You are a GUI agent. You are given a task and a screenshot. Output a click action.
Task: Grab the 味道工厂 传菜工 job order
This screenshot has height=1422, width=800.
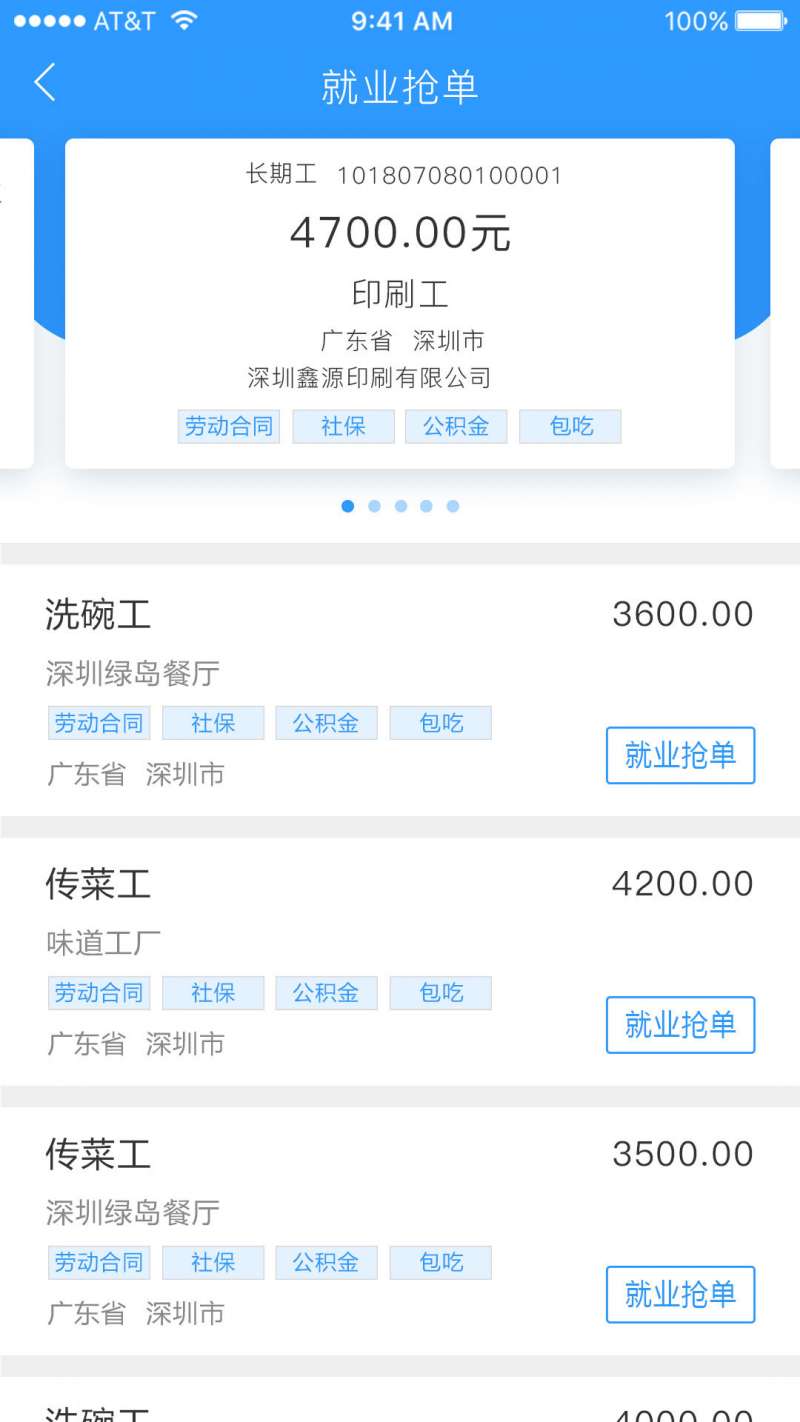point(680,1025)
